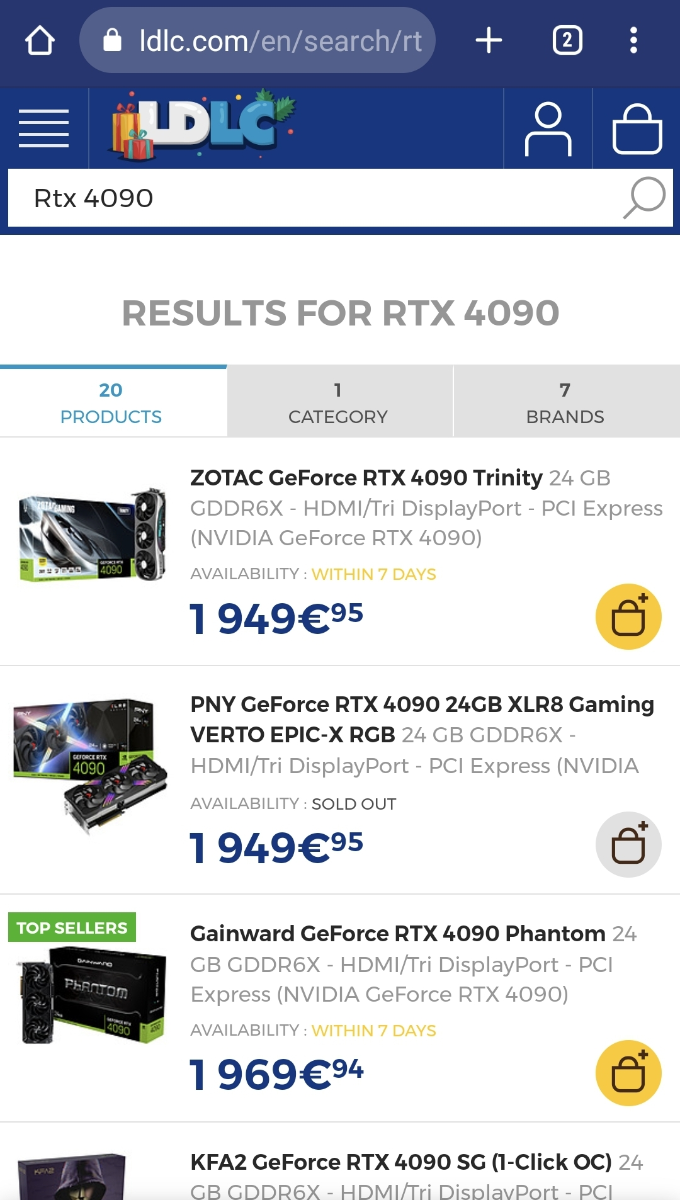The width and height of the screenshot is (680, 1200).
Task: Open a new browser tab
Action: point(488,41)
